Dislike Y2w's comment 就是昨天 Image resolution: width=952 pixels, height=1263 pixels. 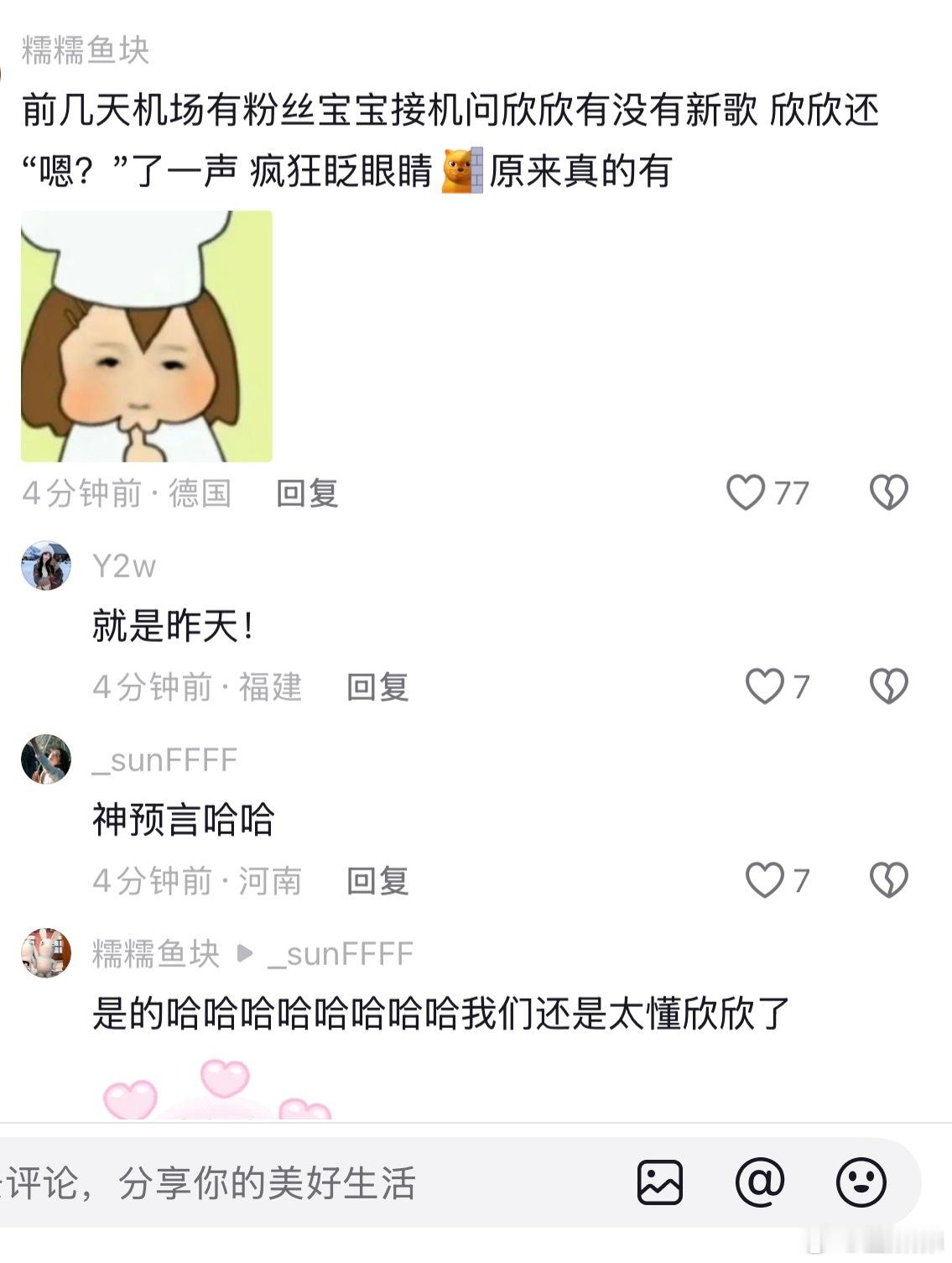[888, 686]
